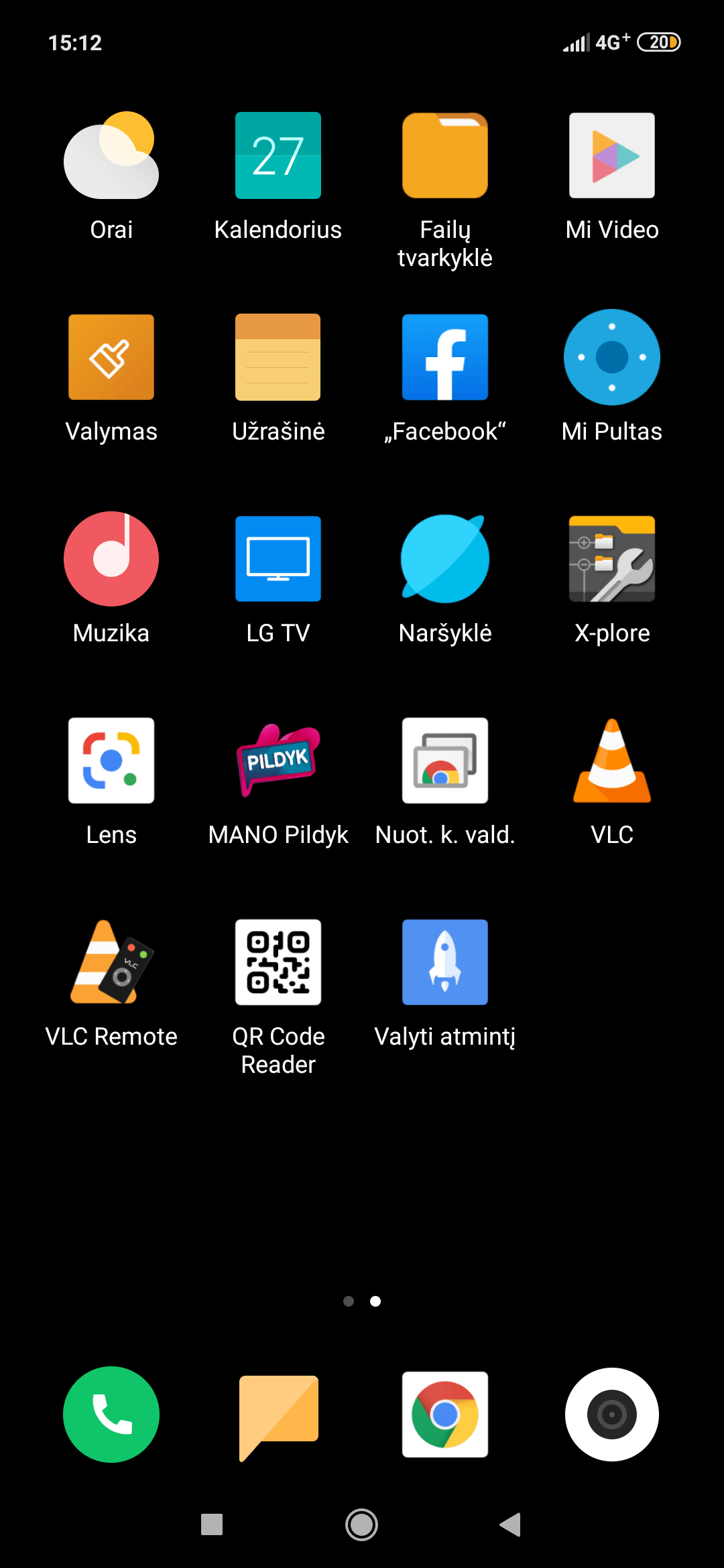Open Užrašinė notes app
Image resolution: width=724 pixels, height=1568 pixels.
point(278,358)
